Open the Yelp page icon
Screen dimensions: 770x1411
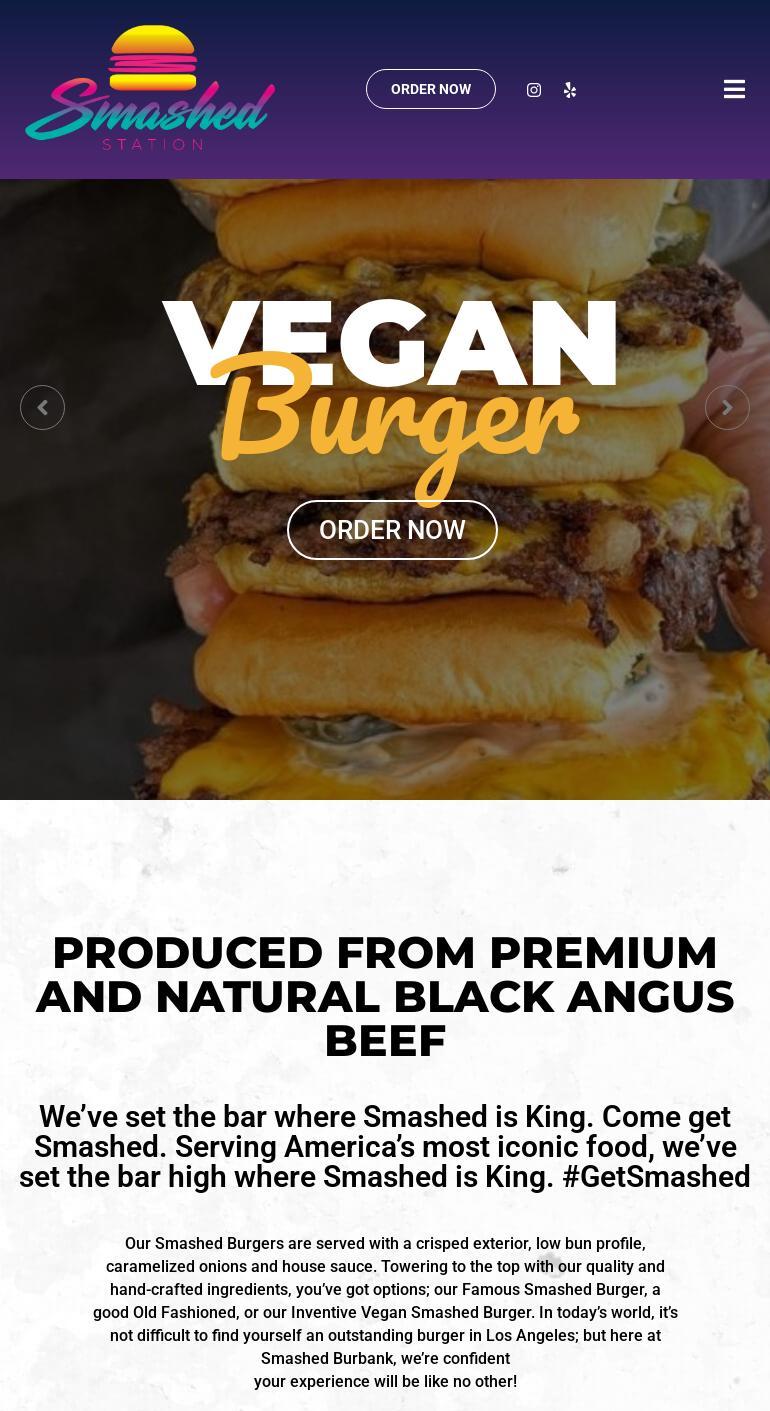[570, 90]
